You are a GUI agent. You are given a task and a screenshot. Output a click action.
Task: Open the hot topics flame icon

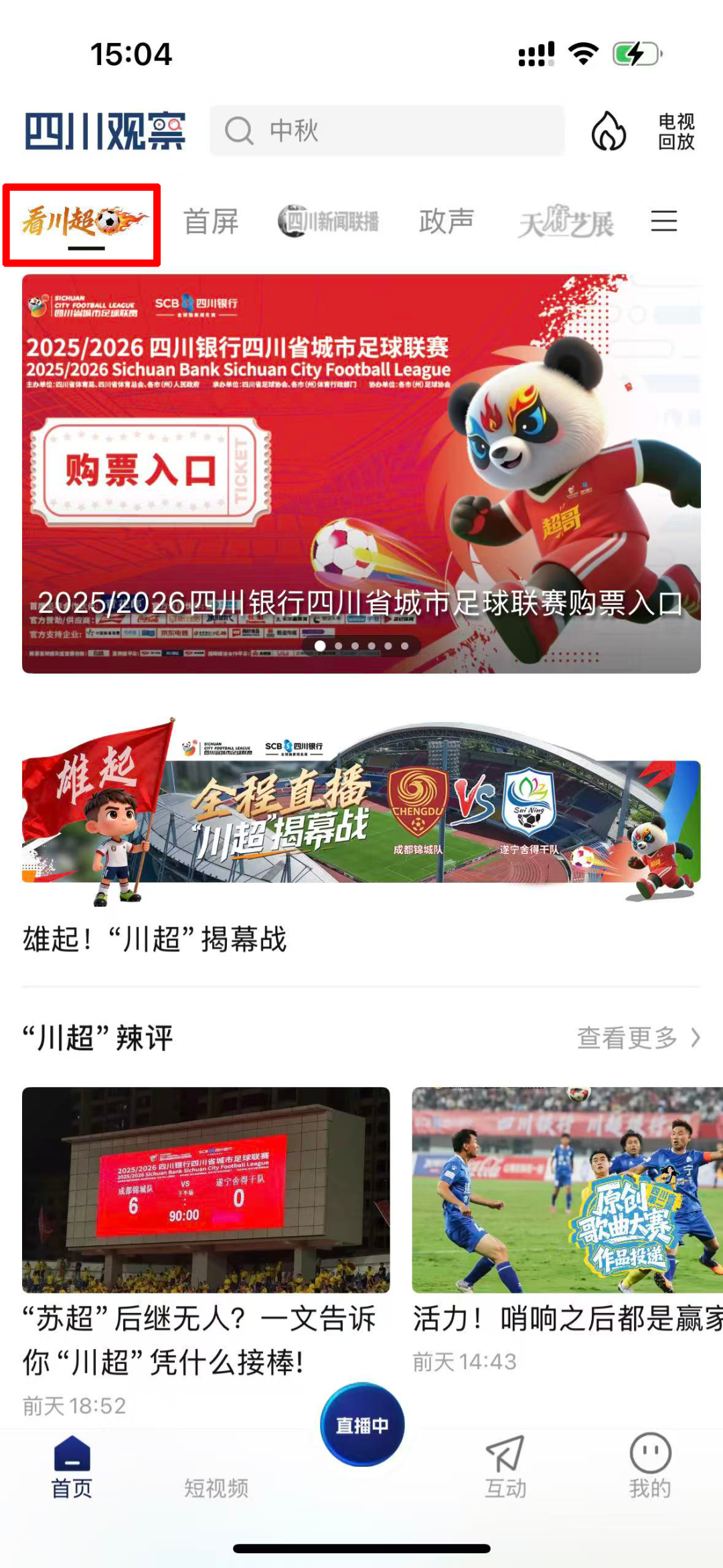(609, 131)
